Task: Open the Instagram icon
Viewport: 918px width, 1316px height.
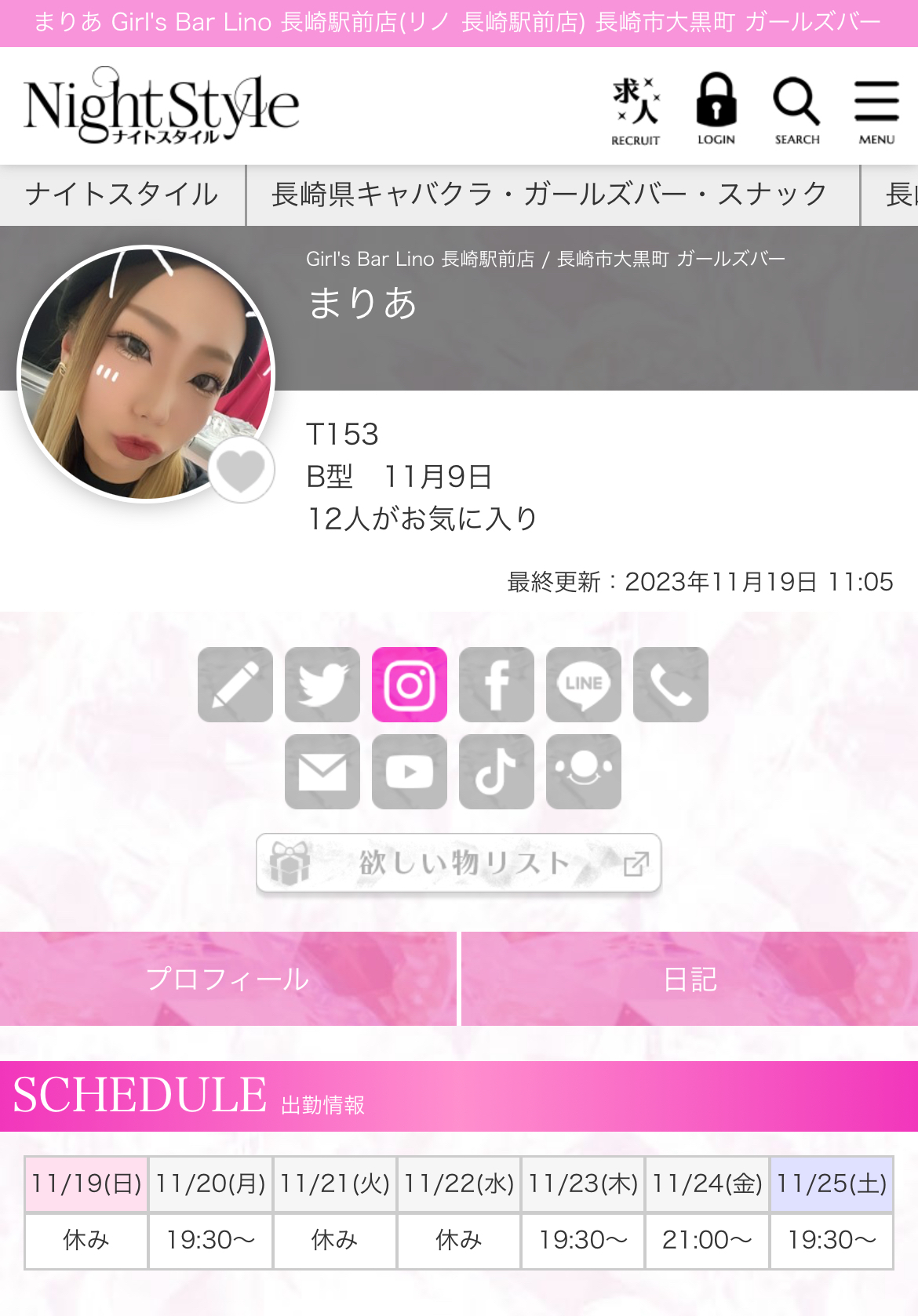Action: 410,685
